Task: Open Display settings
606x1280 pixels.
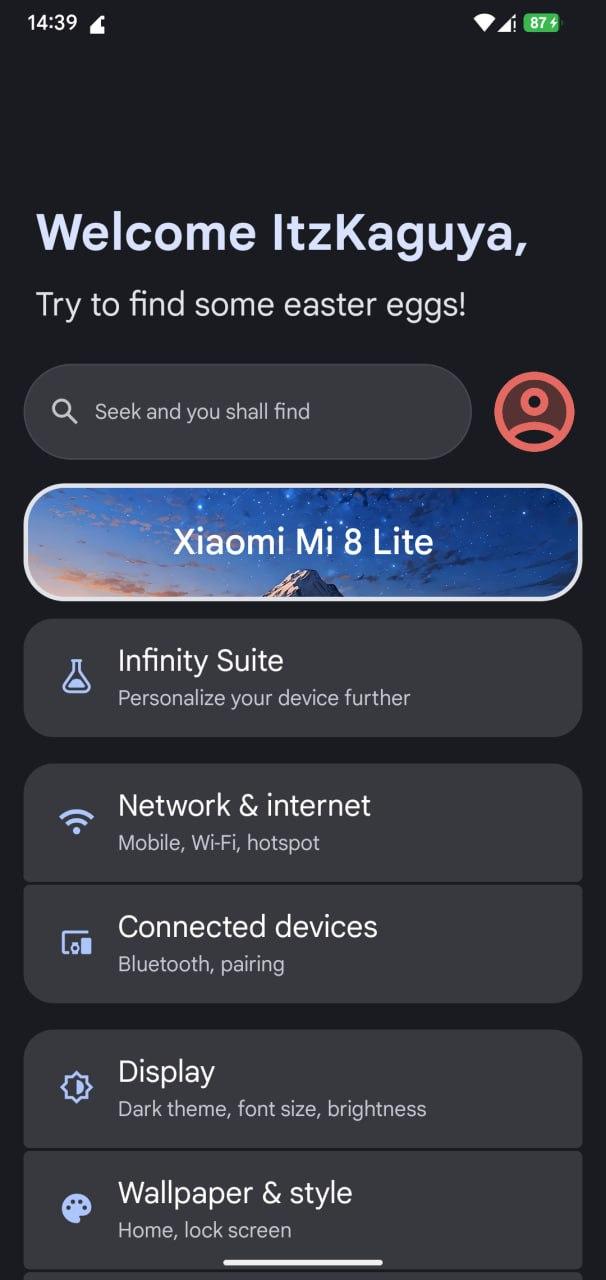Action: click(302, 1088)
